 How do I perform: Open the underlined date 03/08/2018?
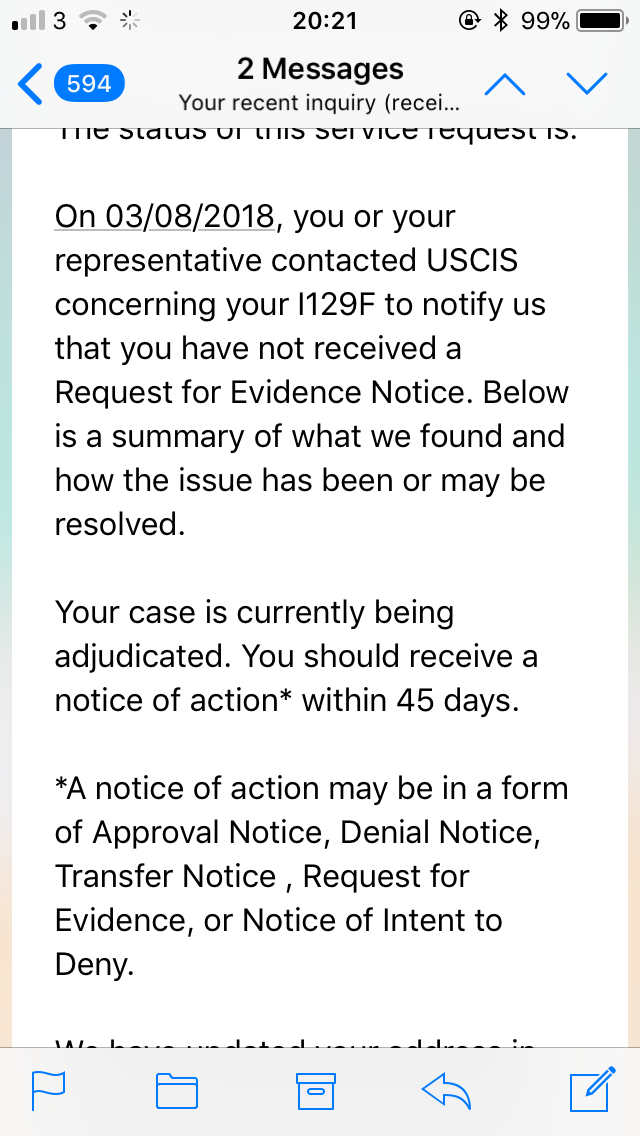pos(165,216)
